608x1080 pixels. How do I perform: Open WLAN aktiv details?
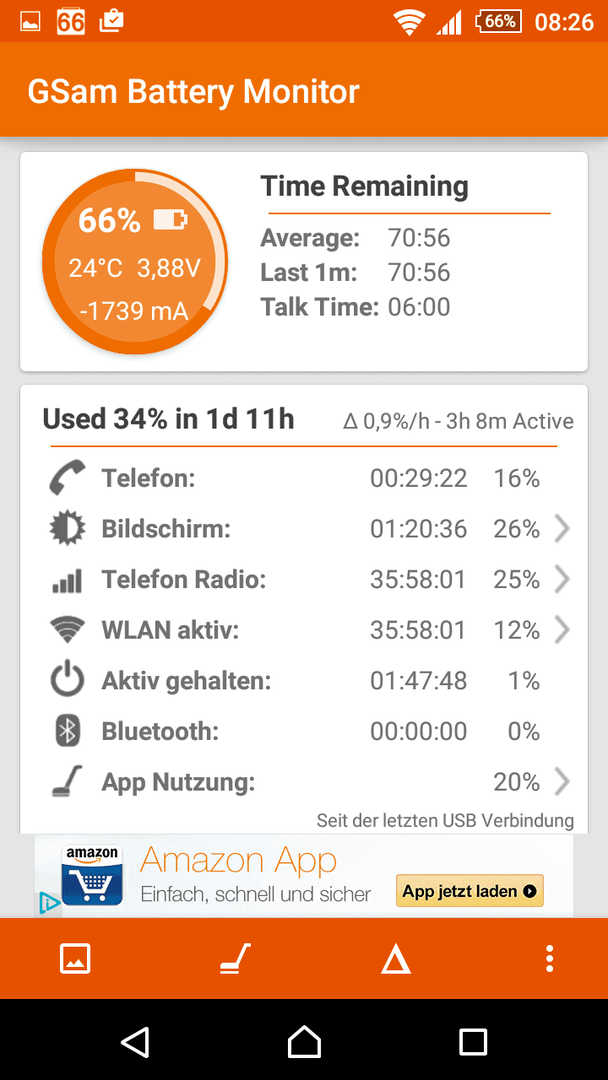[304, 630]
